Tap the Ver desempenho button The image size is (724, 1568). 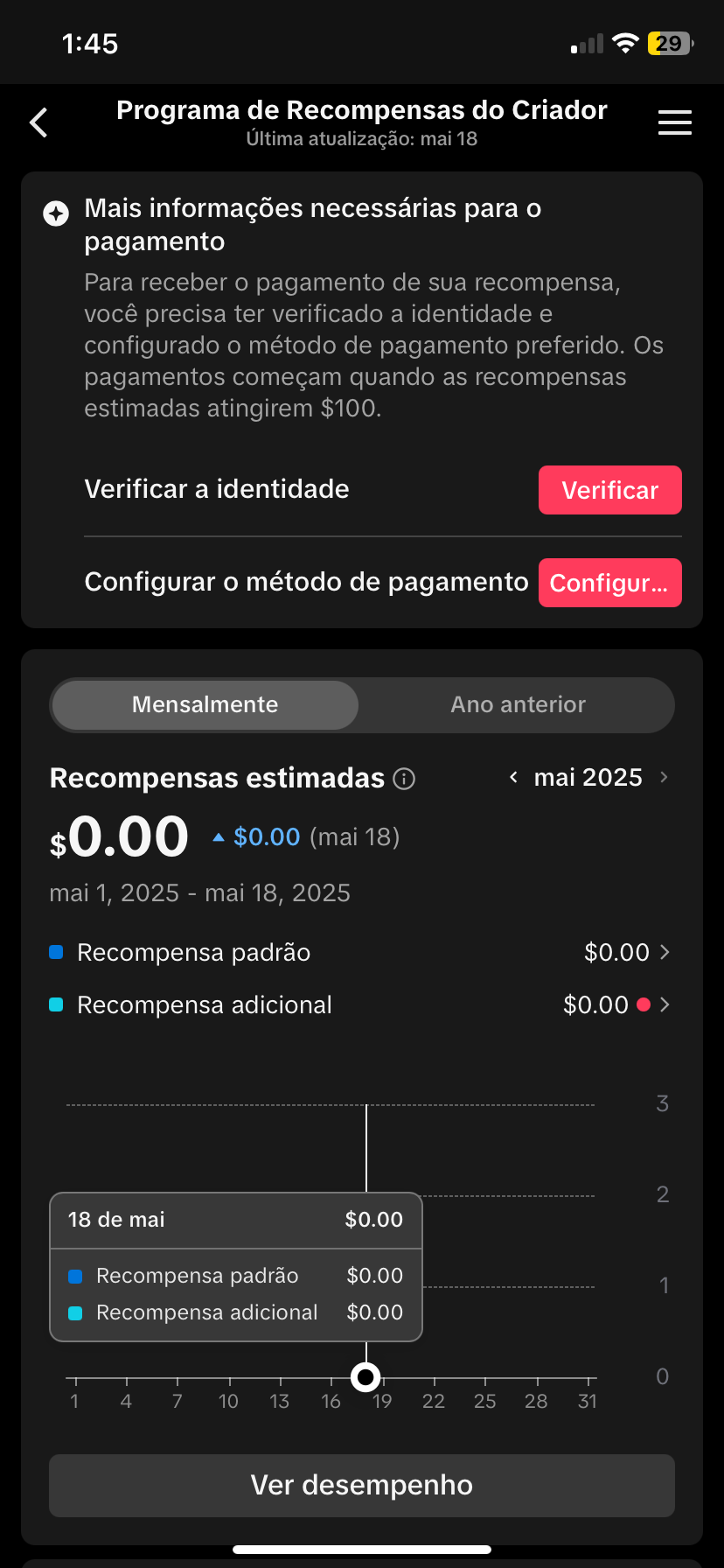pyautogui.click(x=362, y=1486)
